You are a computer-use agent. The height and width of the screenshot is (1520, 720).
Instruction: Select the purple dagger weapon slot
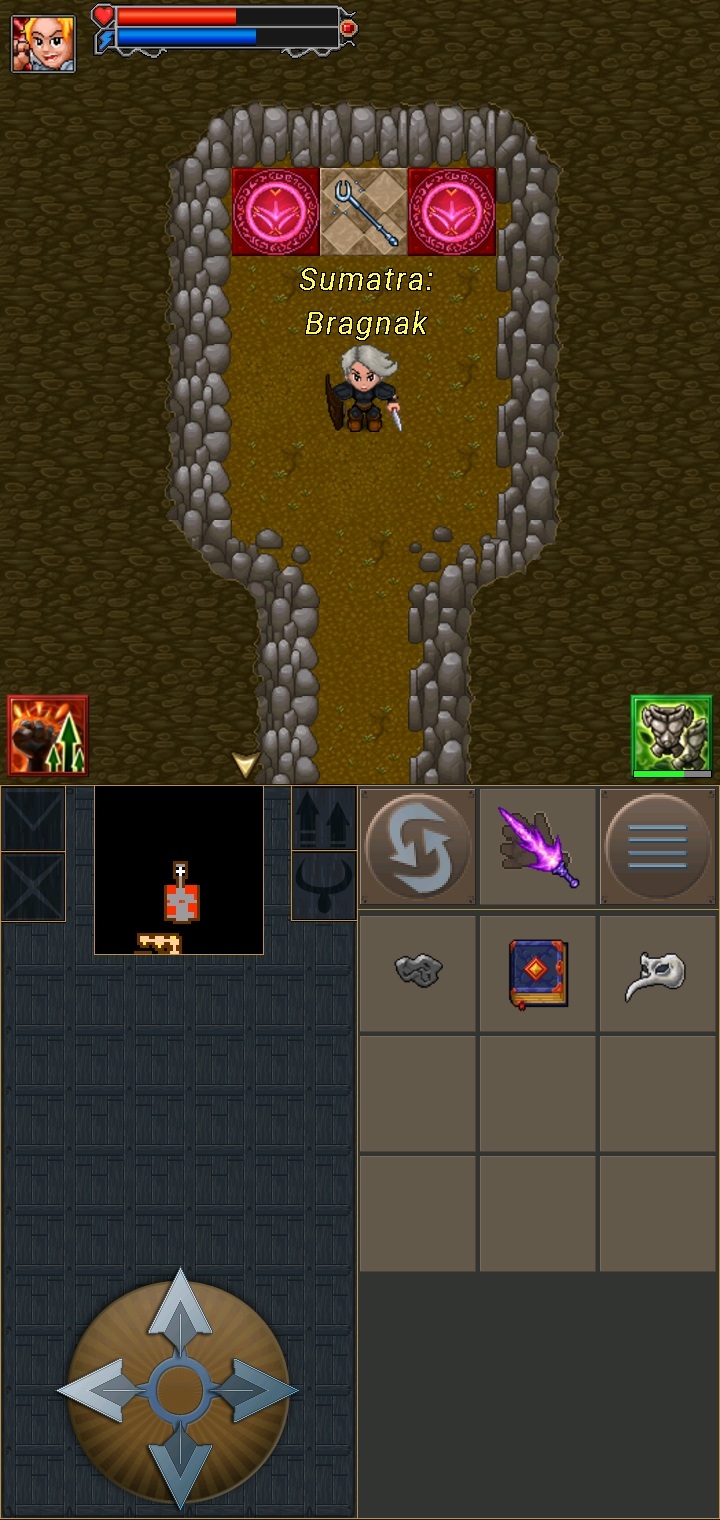(x=538, y=848)
